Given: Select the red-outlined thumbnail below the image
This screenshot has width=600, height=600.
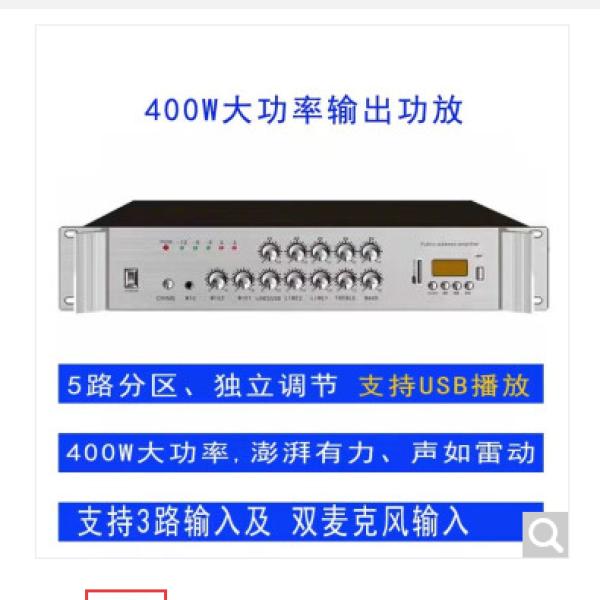Looking at the screenshot, I should (126, 594).
